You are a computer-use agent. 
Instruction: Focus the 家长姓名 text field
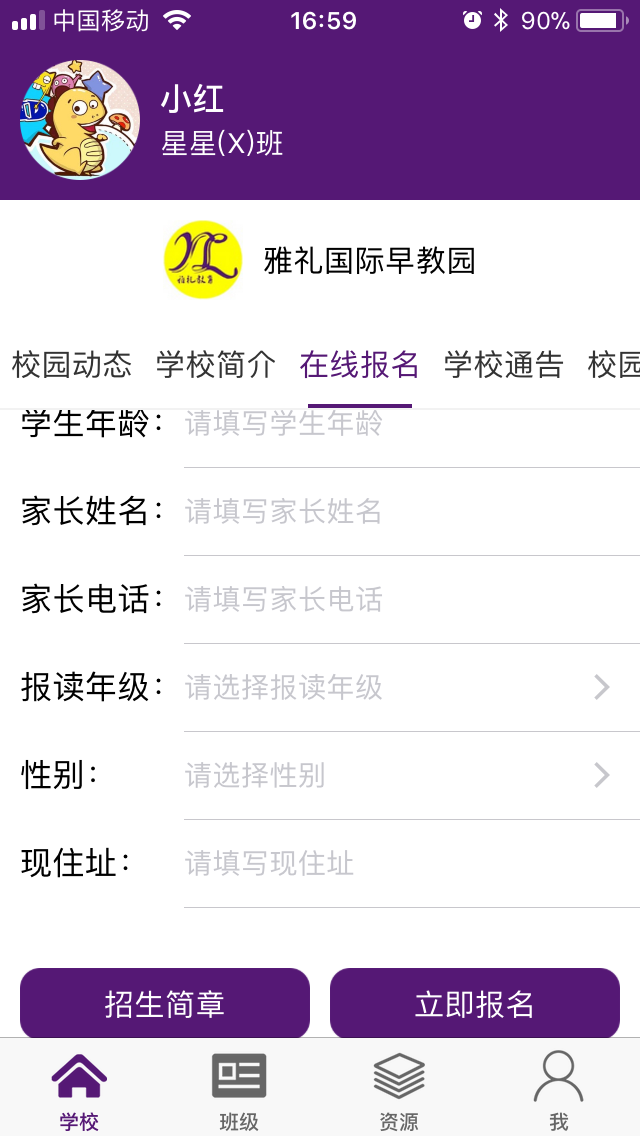tap(400, 512)
